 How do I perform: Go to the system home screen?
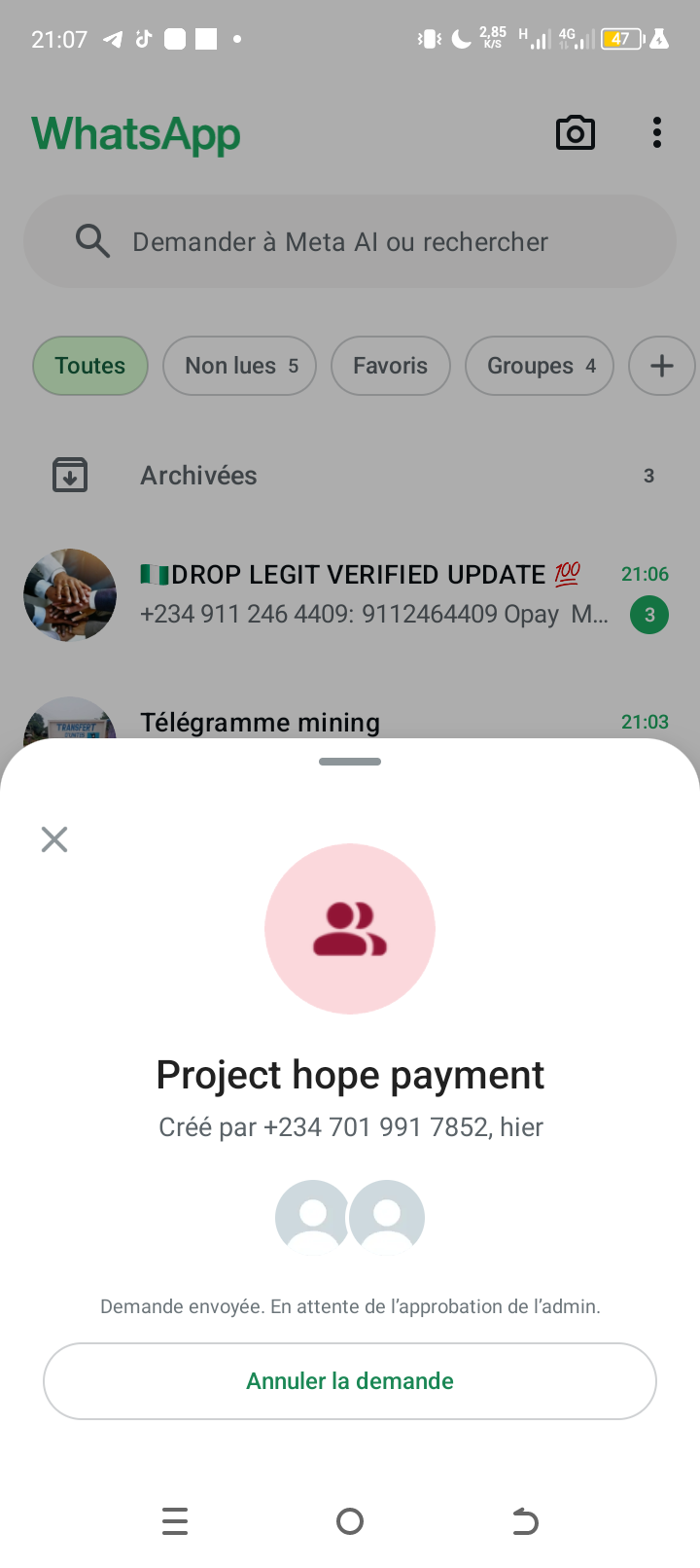pyautogui.click(x=350, y=1521)
